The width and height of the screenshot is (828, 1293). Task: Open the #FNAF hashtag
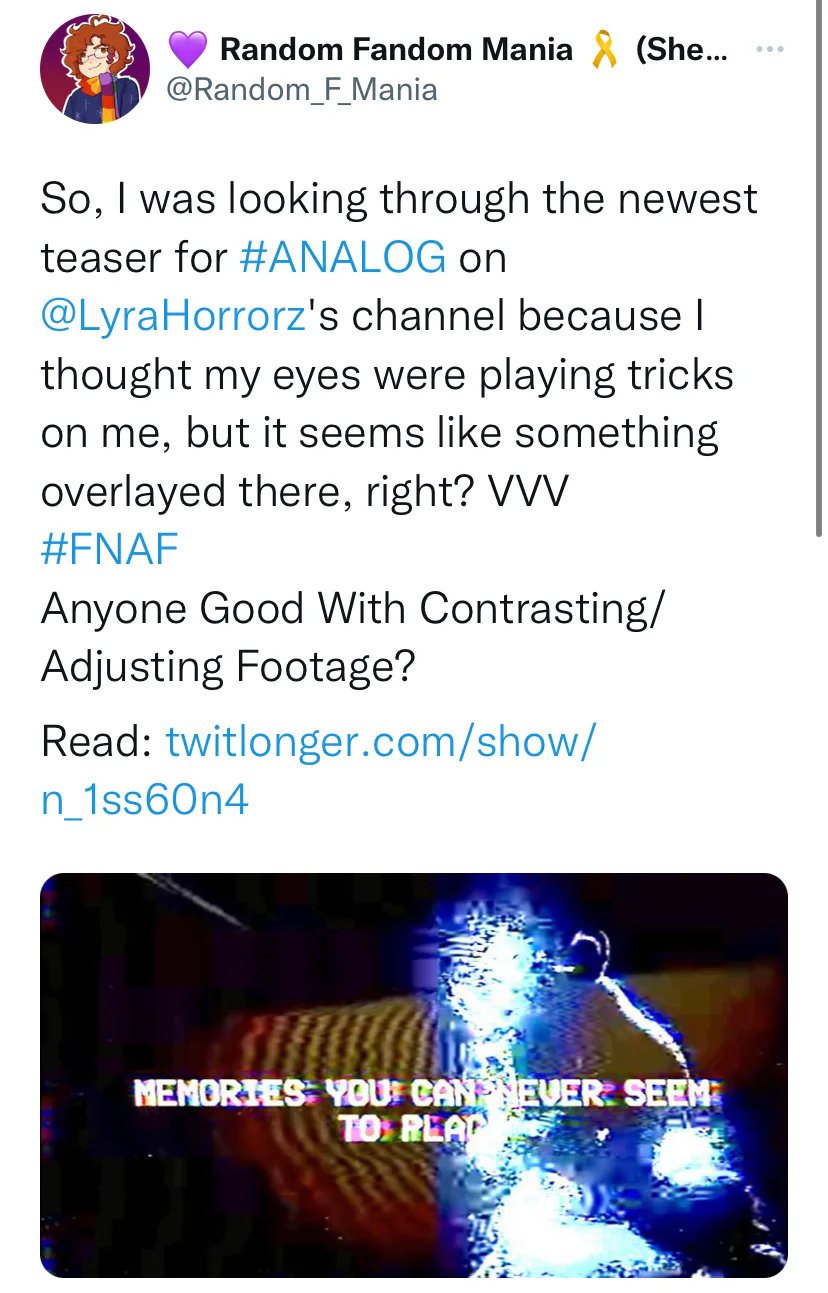(109, 549)
